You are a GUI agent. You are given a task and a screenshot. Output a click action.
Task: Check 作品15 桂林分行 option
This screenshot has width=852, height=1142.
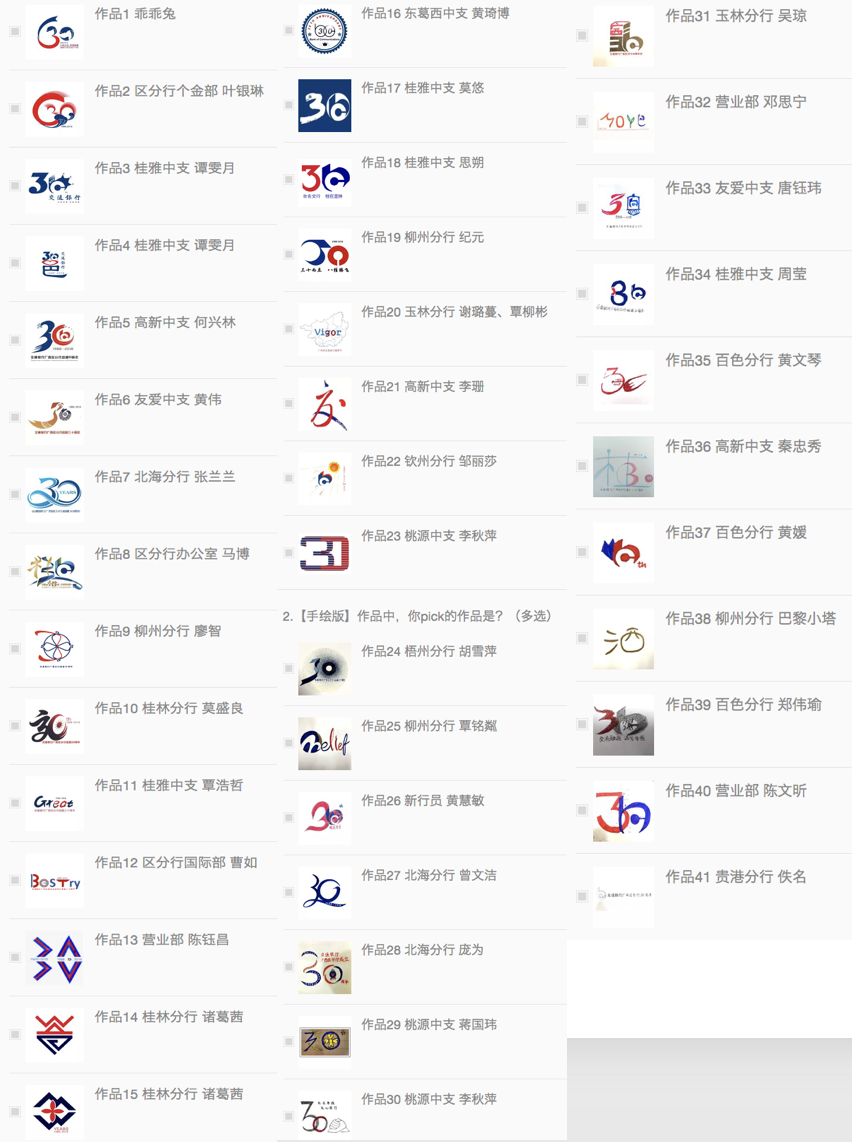point(15,1111)
